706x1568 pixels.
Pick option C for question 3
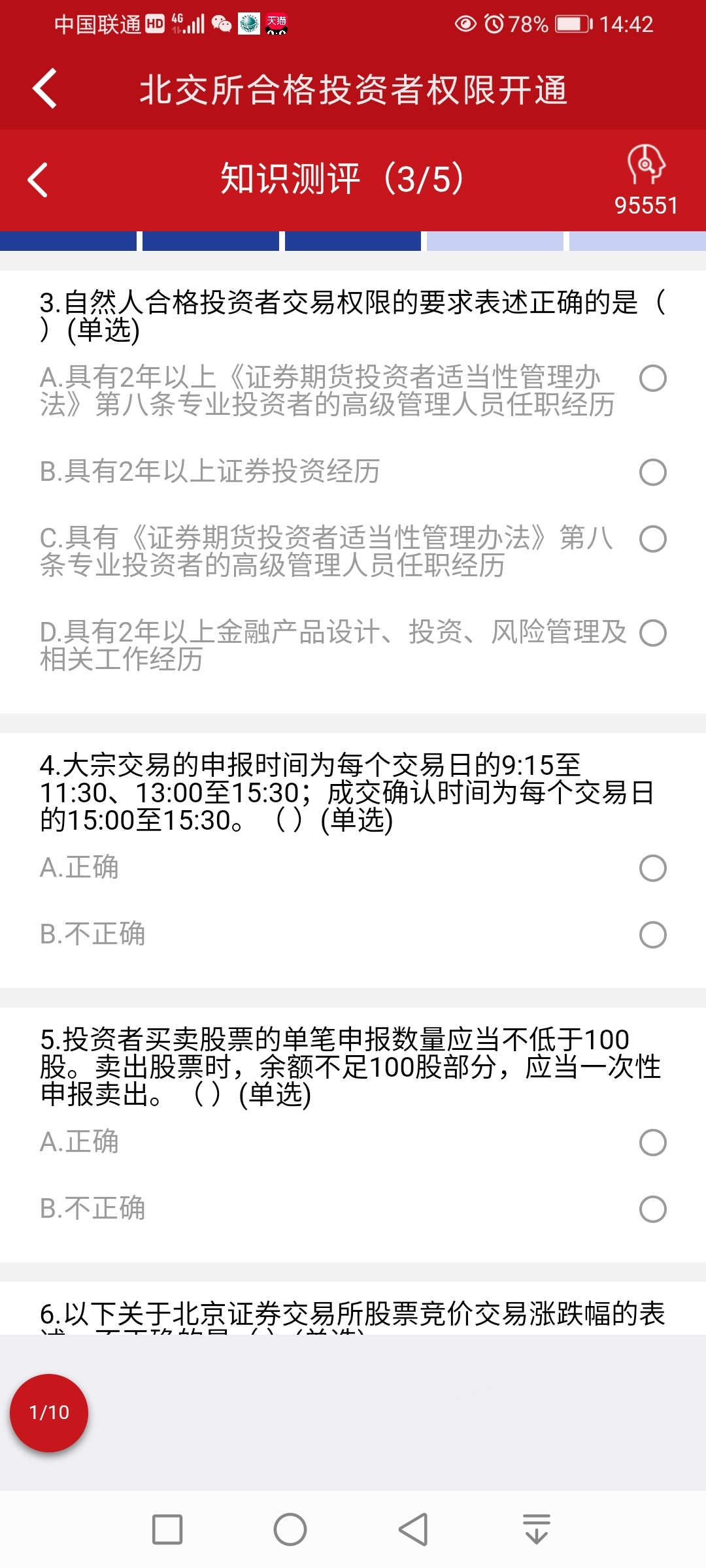[x=652, y=539]
